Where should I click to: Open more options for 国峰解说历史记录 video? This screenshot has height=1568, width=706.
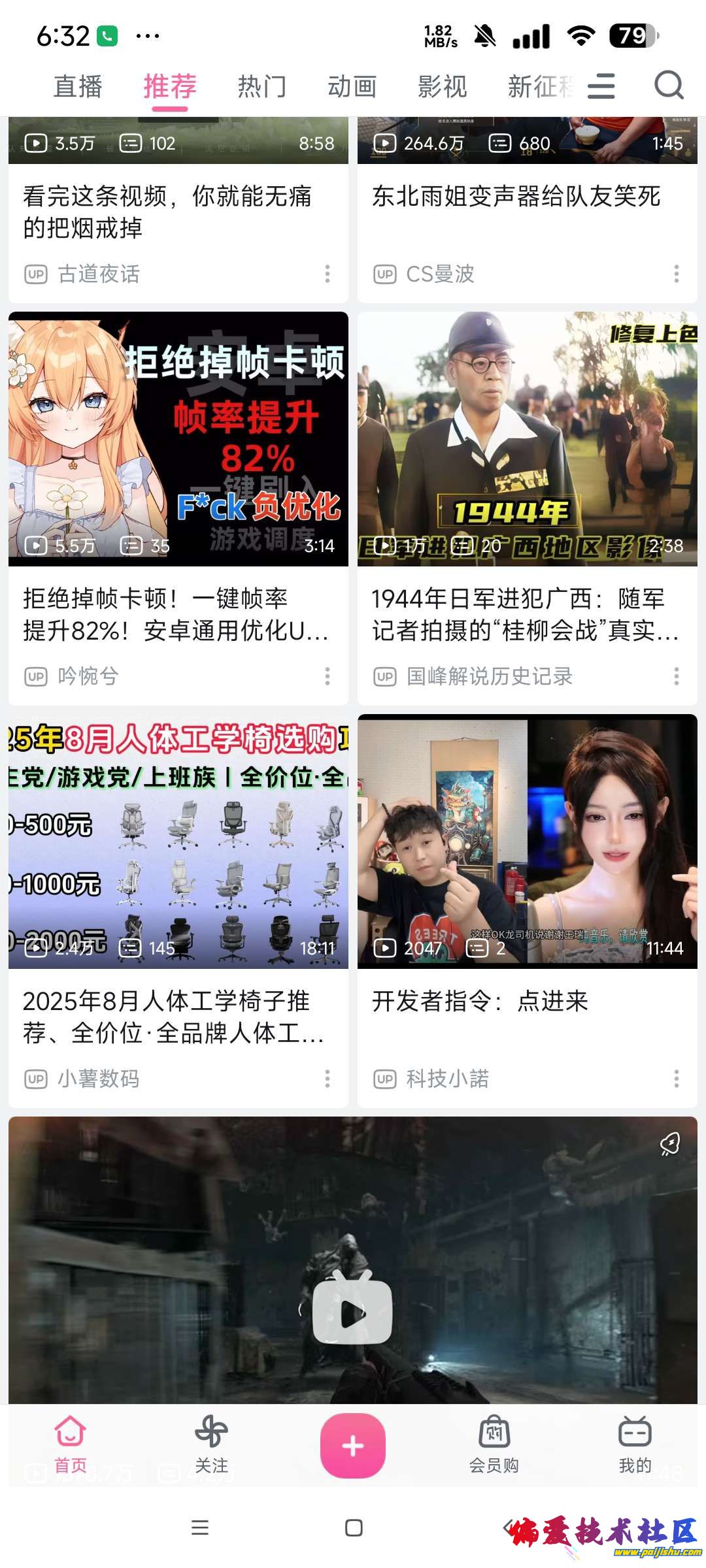(x=677, y=676)
